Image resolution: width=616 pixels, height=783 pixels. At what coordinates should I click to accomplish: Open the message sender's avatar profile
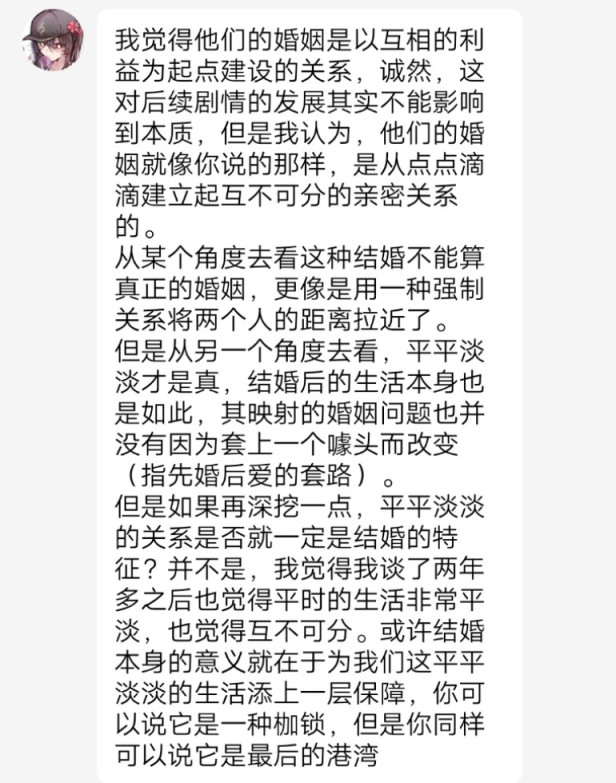click(x=50, y=41)
